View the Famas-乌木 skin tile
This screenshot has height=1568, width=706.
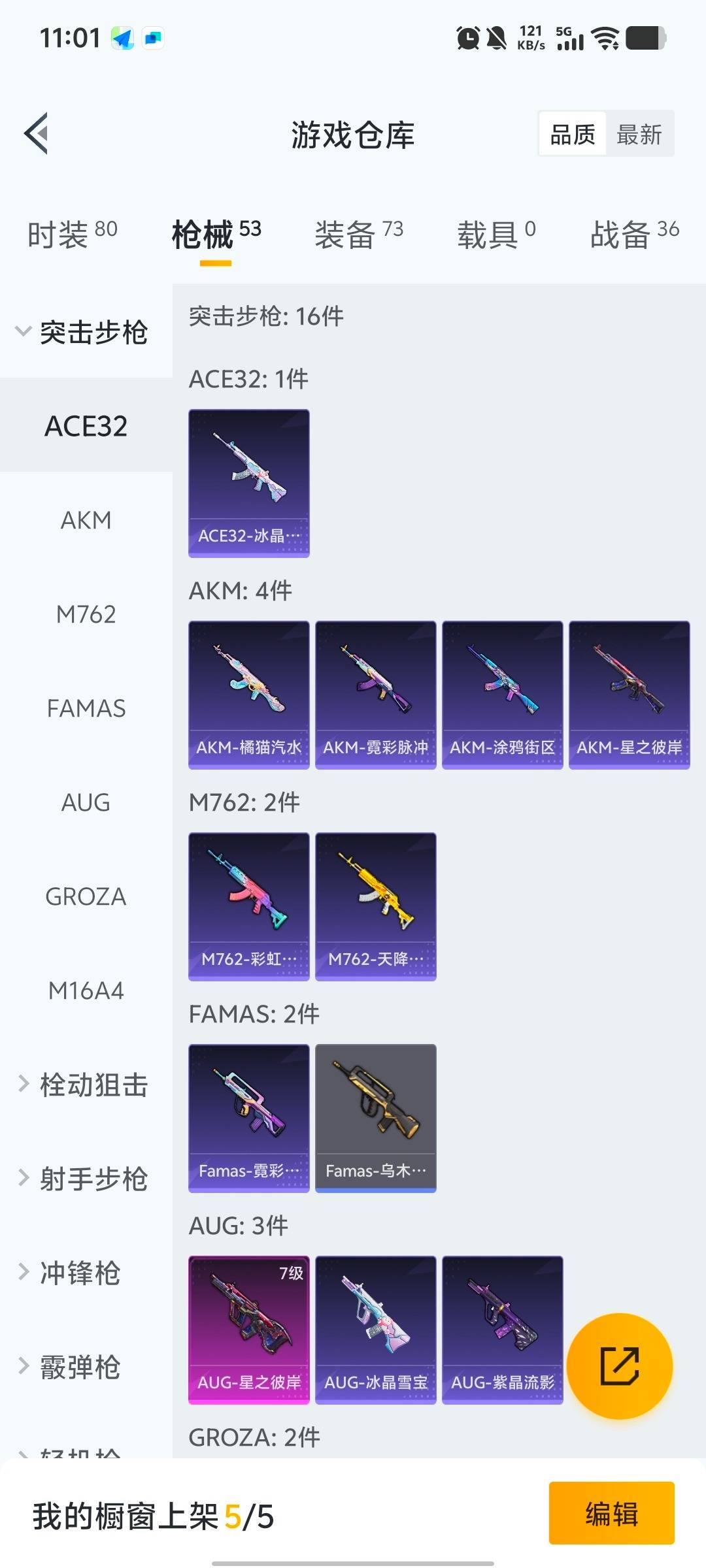pyautogui.click(x=375, y=1118)
